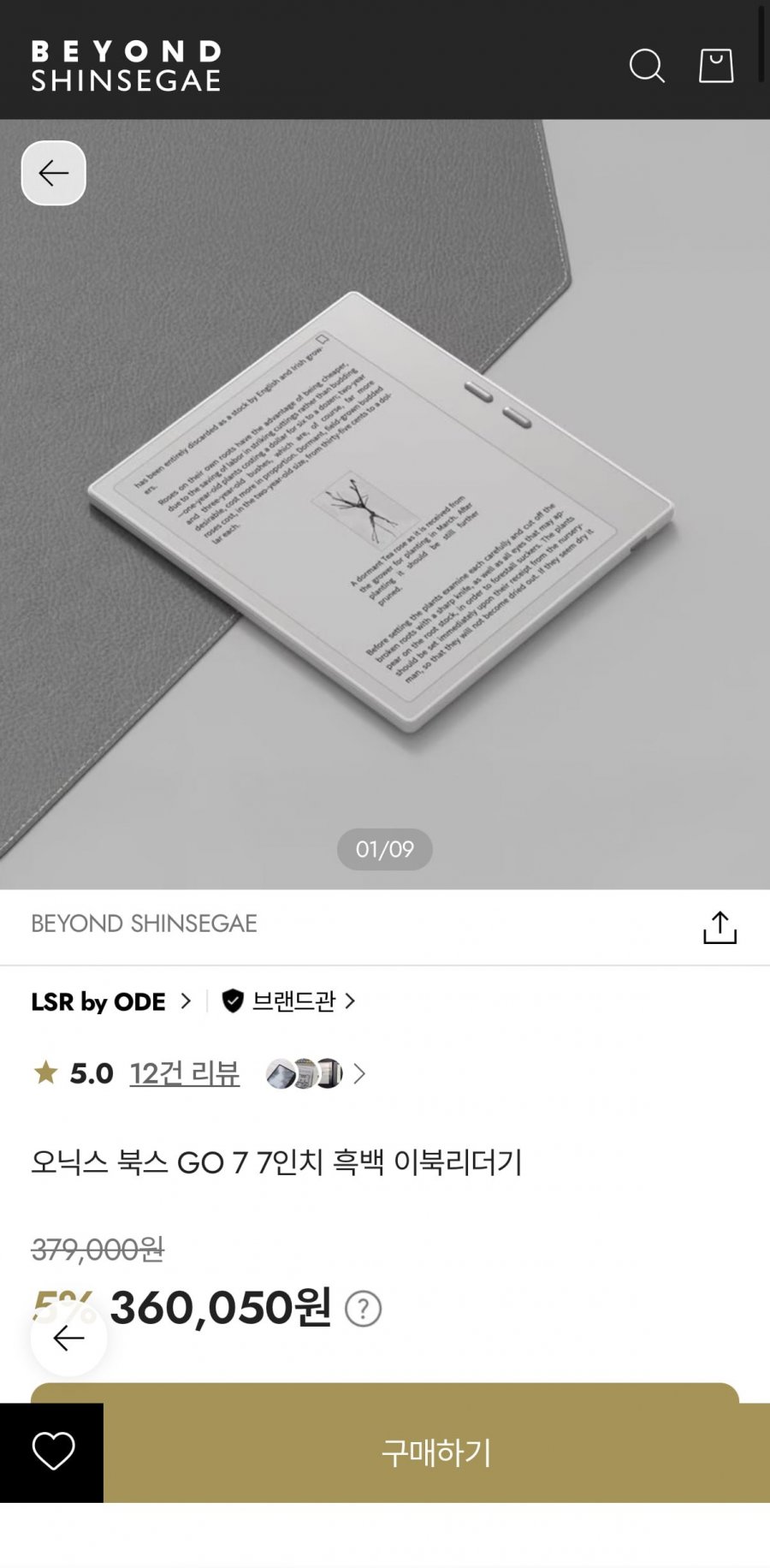Viewport: 770px width, 1568px height.
Task: Go back using the arrow over the product image
Action: (x=54, y=174)
